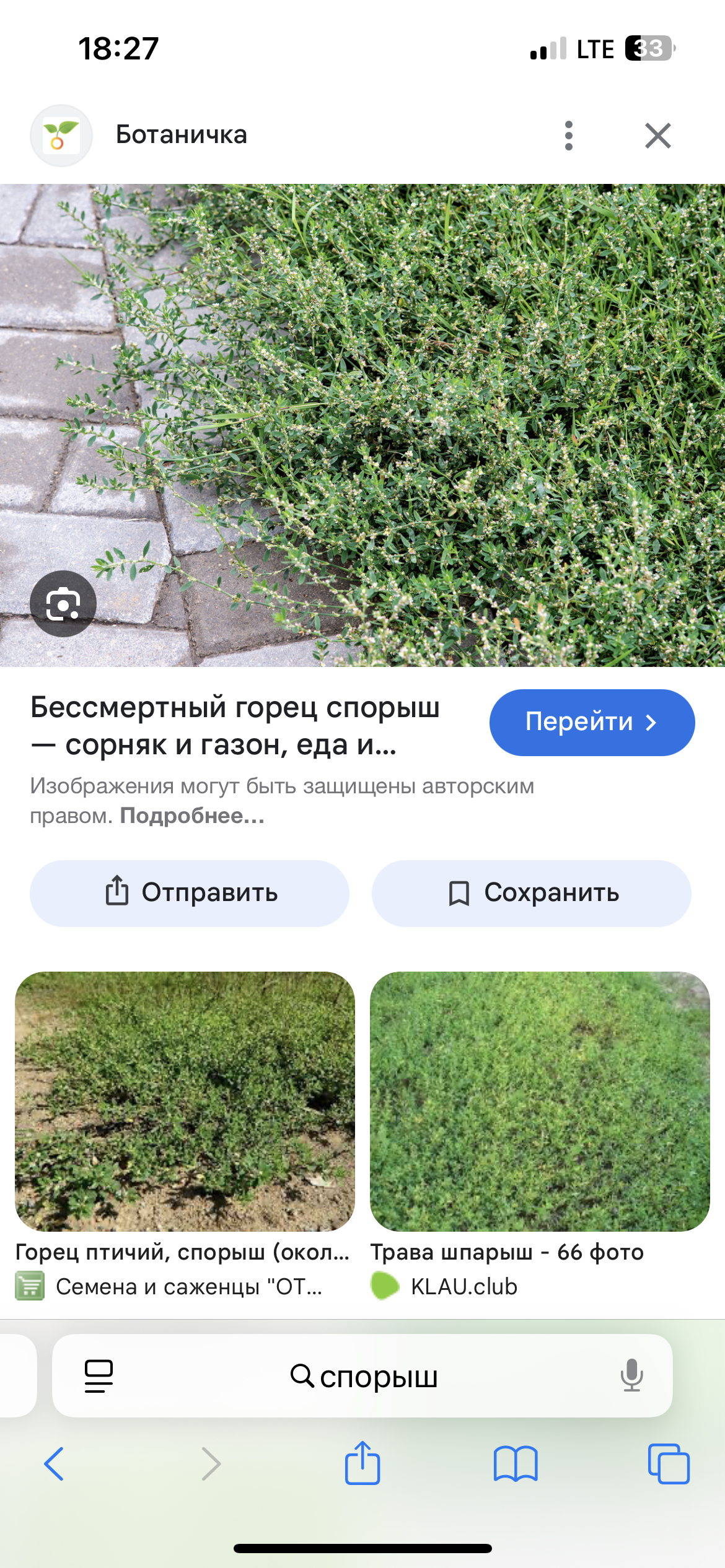This screenshot has width=725, height=1568.
Task: Tap the address bar showing спорыш
Action: tap(364, 1377)
